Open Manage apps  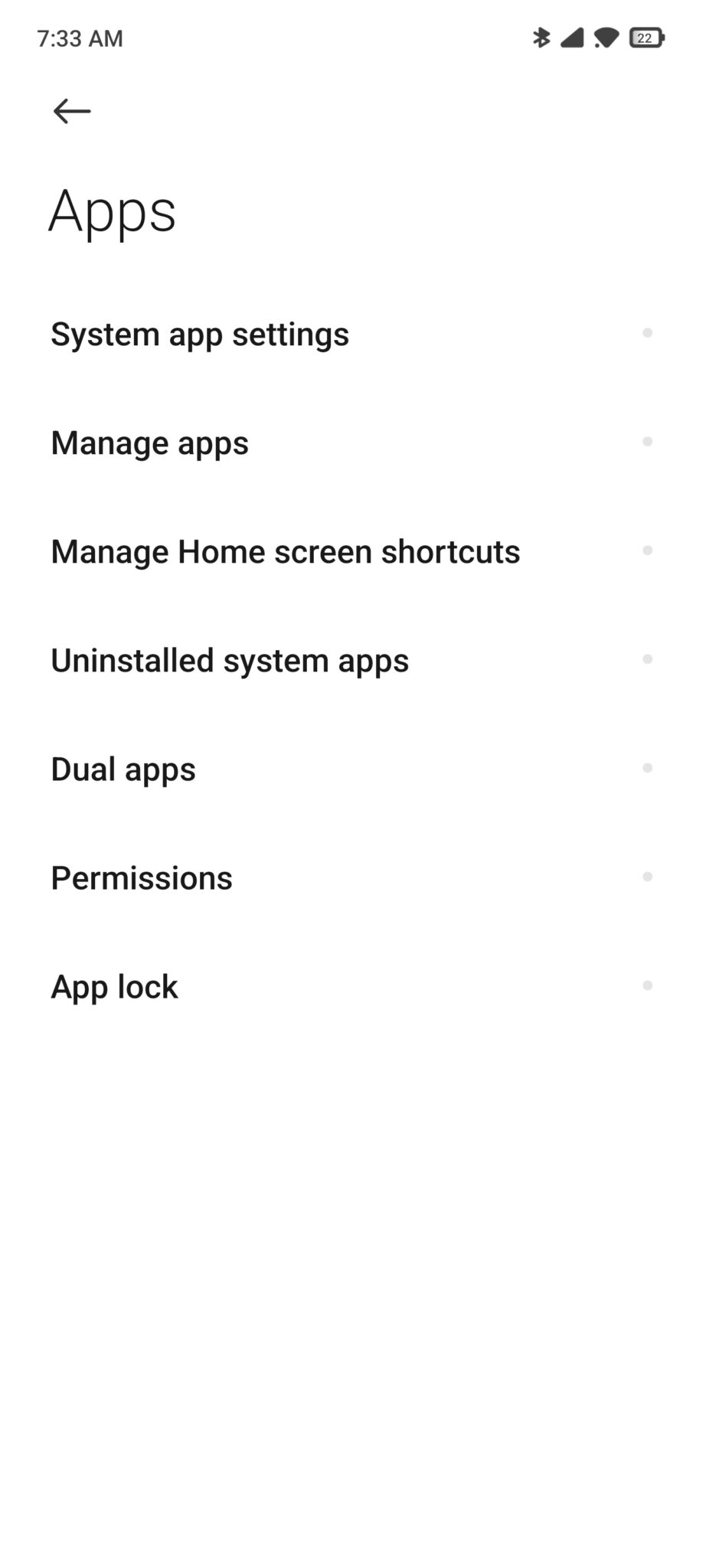click(353, 443)
